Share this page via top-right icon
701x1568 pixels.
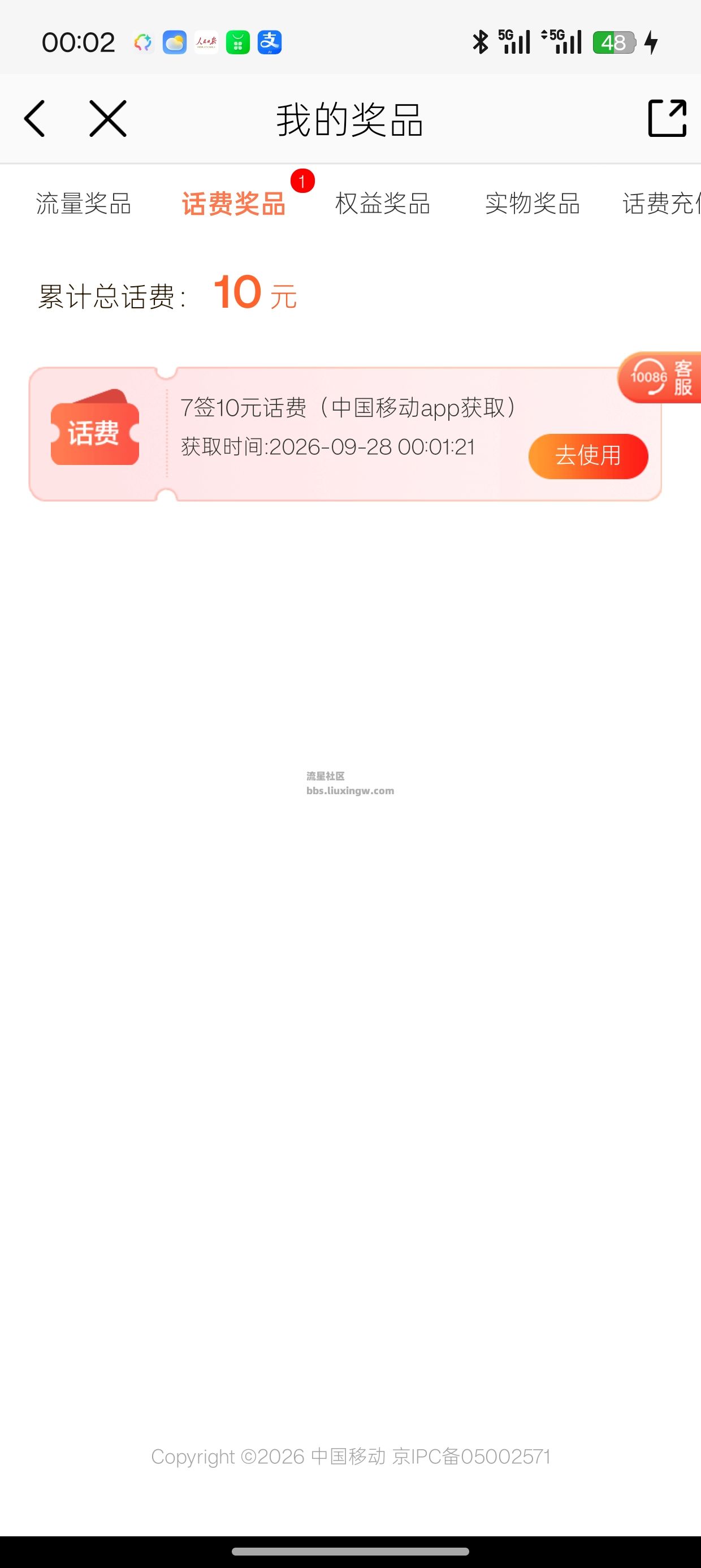pos(667,118)
